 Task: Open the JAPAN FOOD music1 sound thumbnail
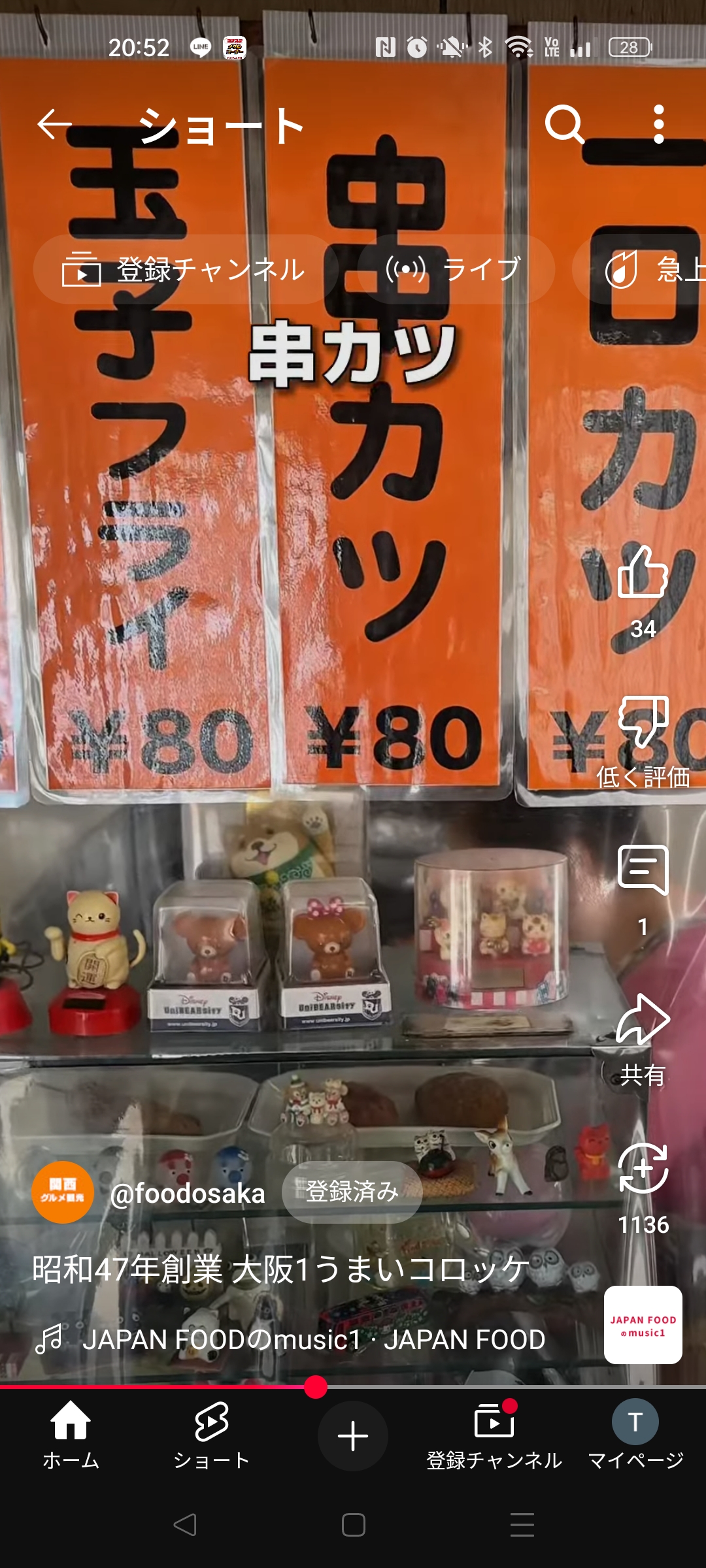click(643, 1324)
